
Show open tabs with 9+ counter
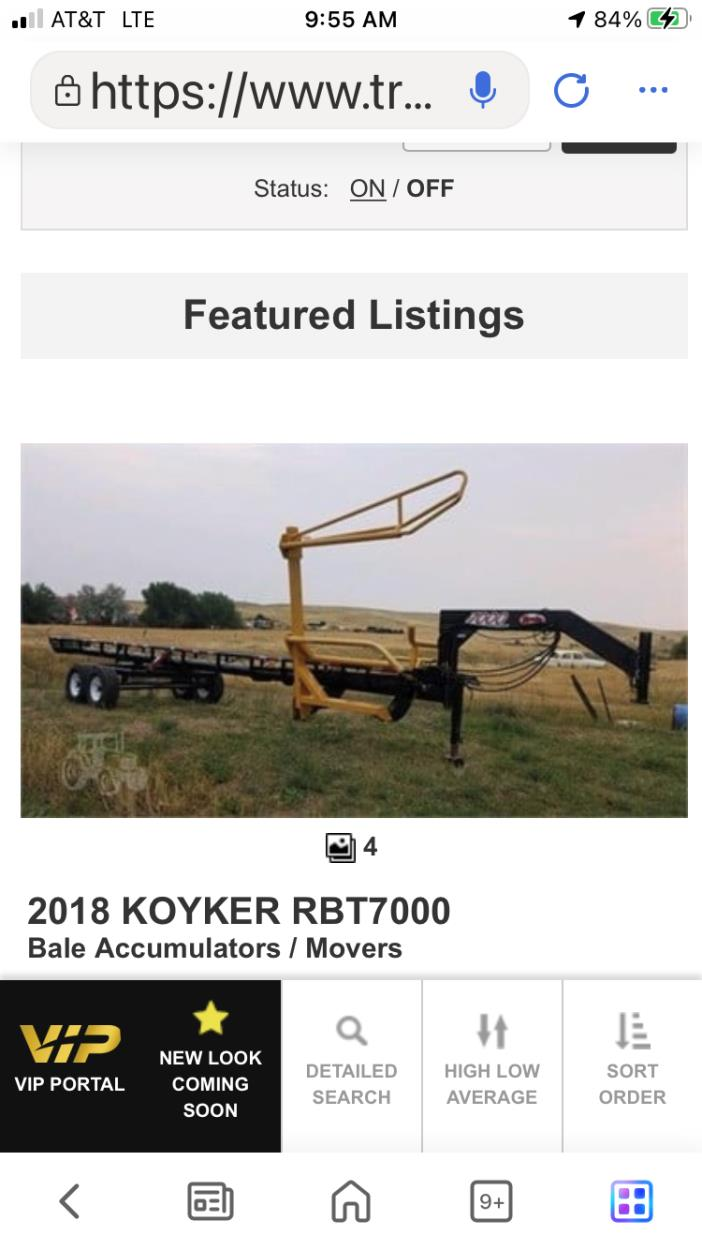[x=491, y=1201]
